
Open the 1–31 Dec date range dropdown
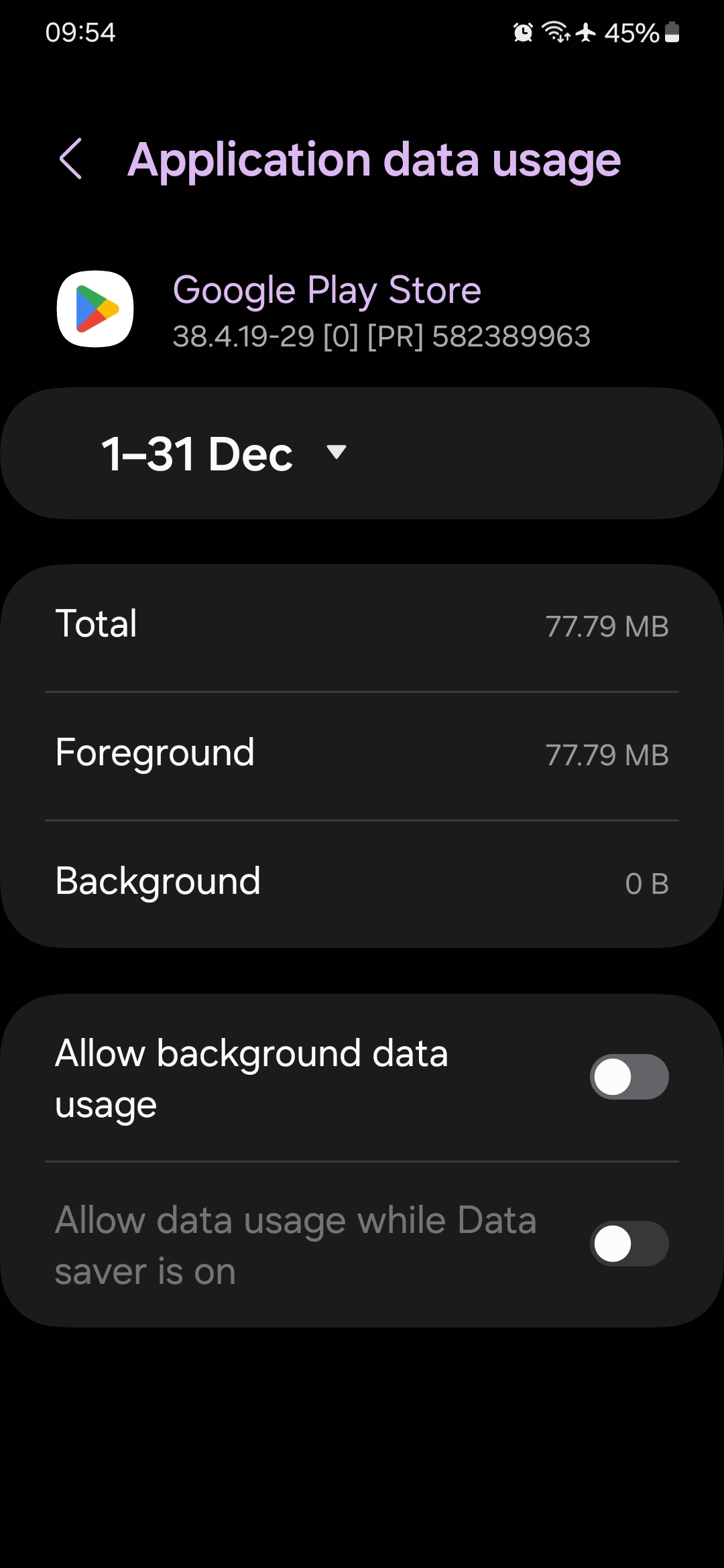224,454
